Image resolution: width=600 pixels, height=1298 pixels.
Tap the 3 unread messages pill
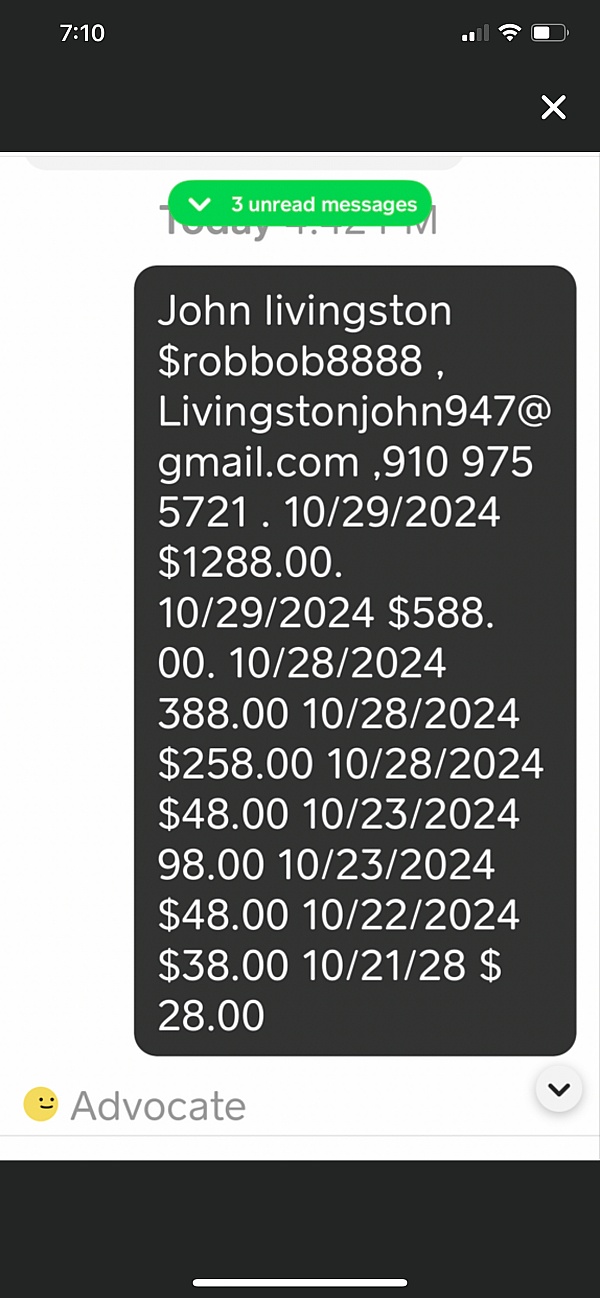(300, 204)
